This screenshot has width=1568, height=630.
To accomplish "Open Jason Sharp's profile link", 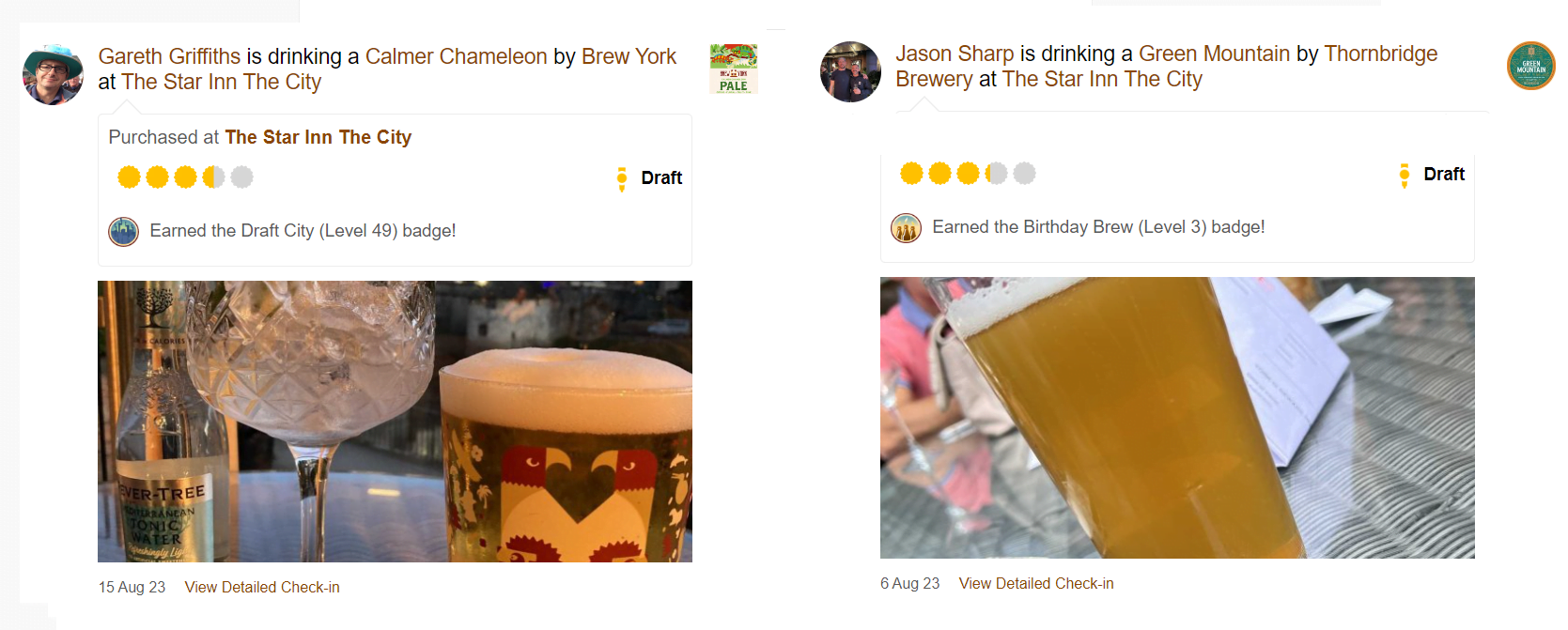I will (954, 54).
